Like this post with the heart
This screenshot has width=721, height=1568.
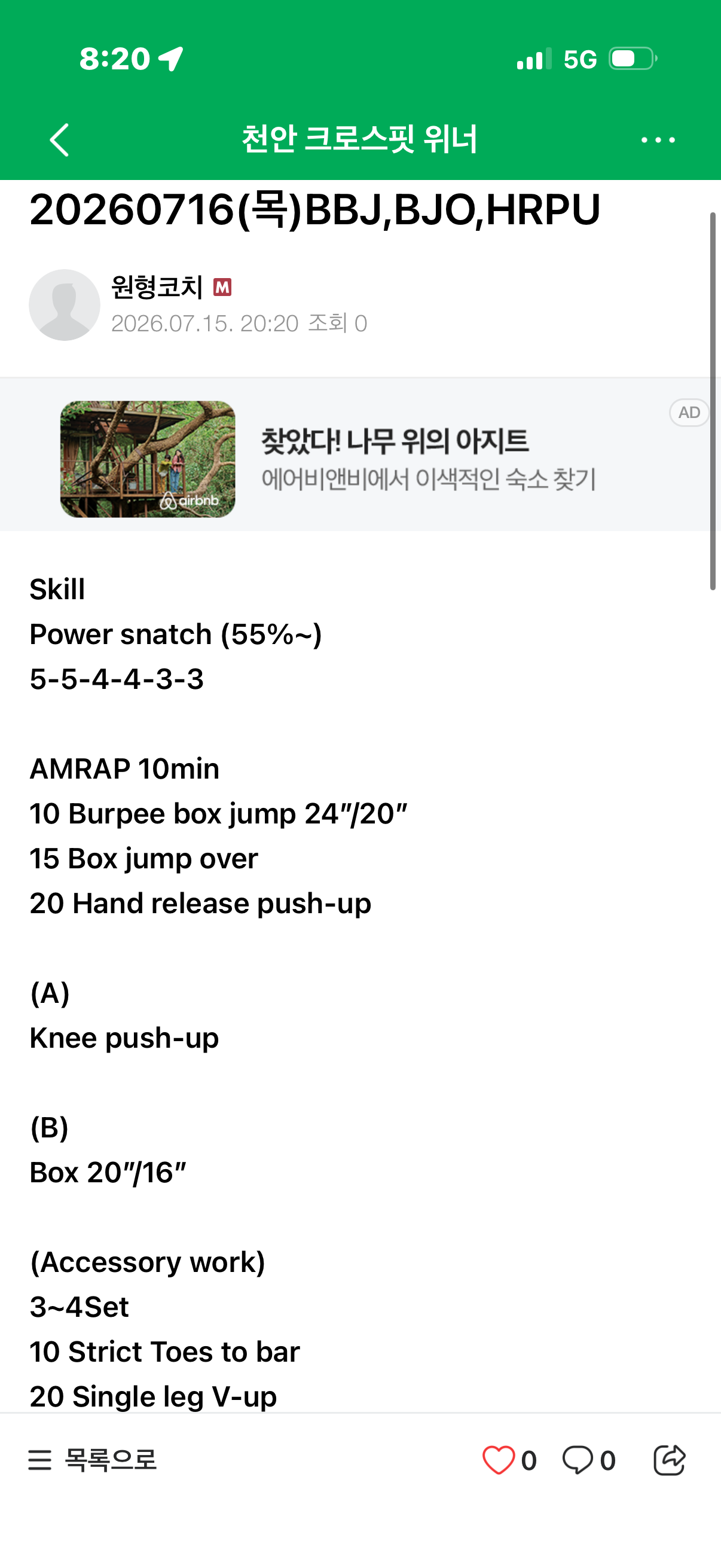499,1460
